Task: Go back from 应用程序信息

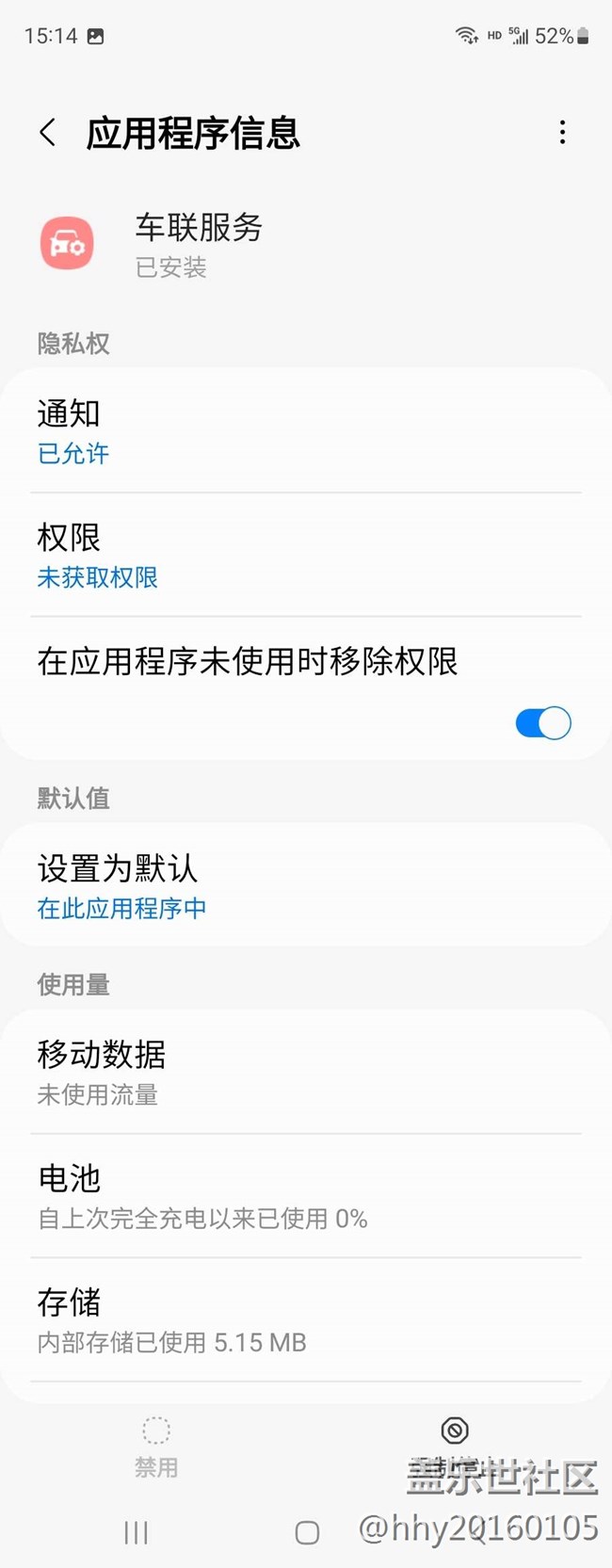Action: click(48, 133)
